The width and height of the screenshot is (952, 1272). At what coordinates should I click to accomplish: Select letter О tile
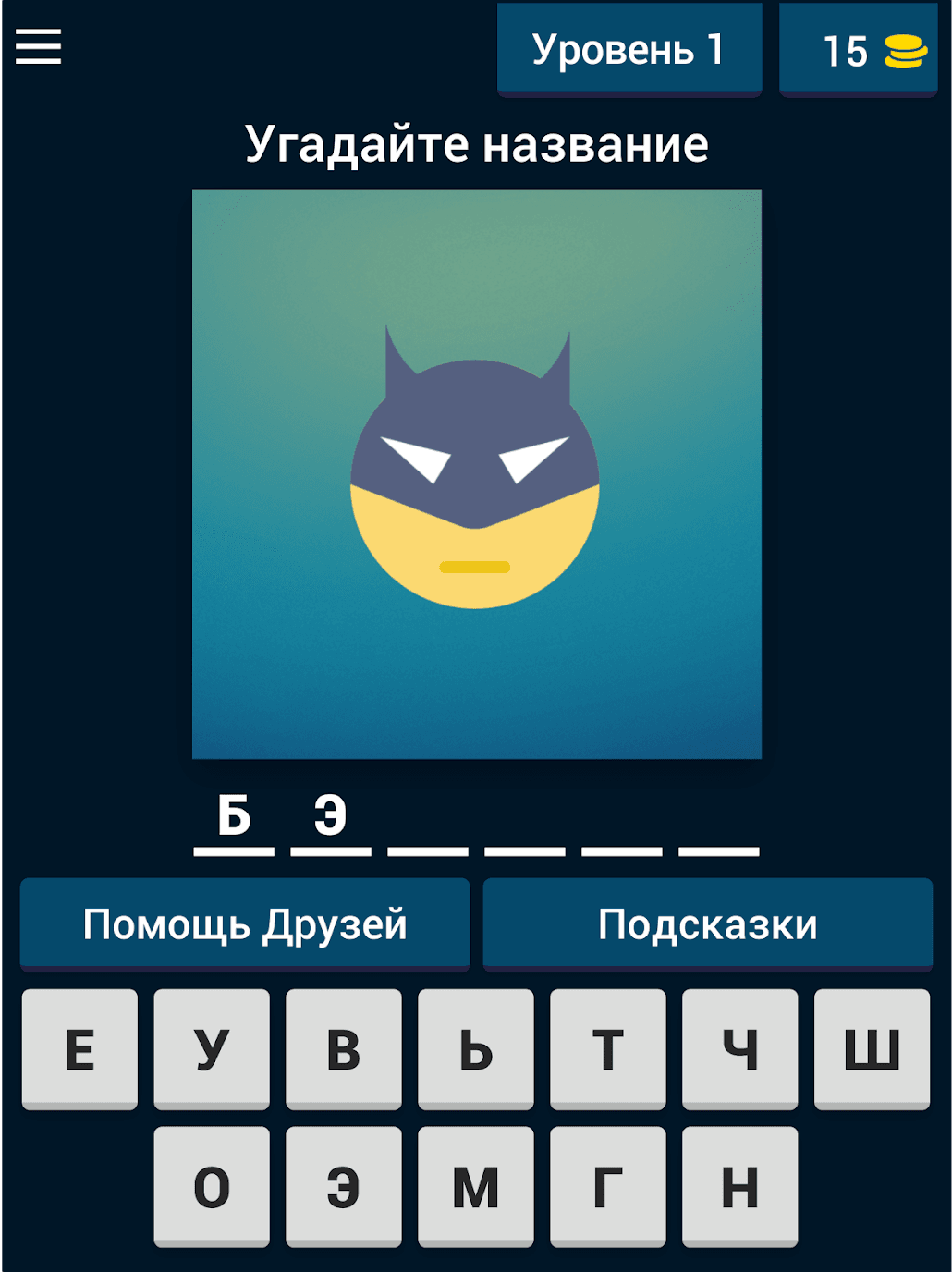tap(212, 1186)
